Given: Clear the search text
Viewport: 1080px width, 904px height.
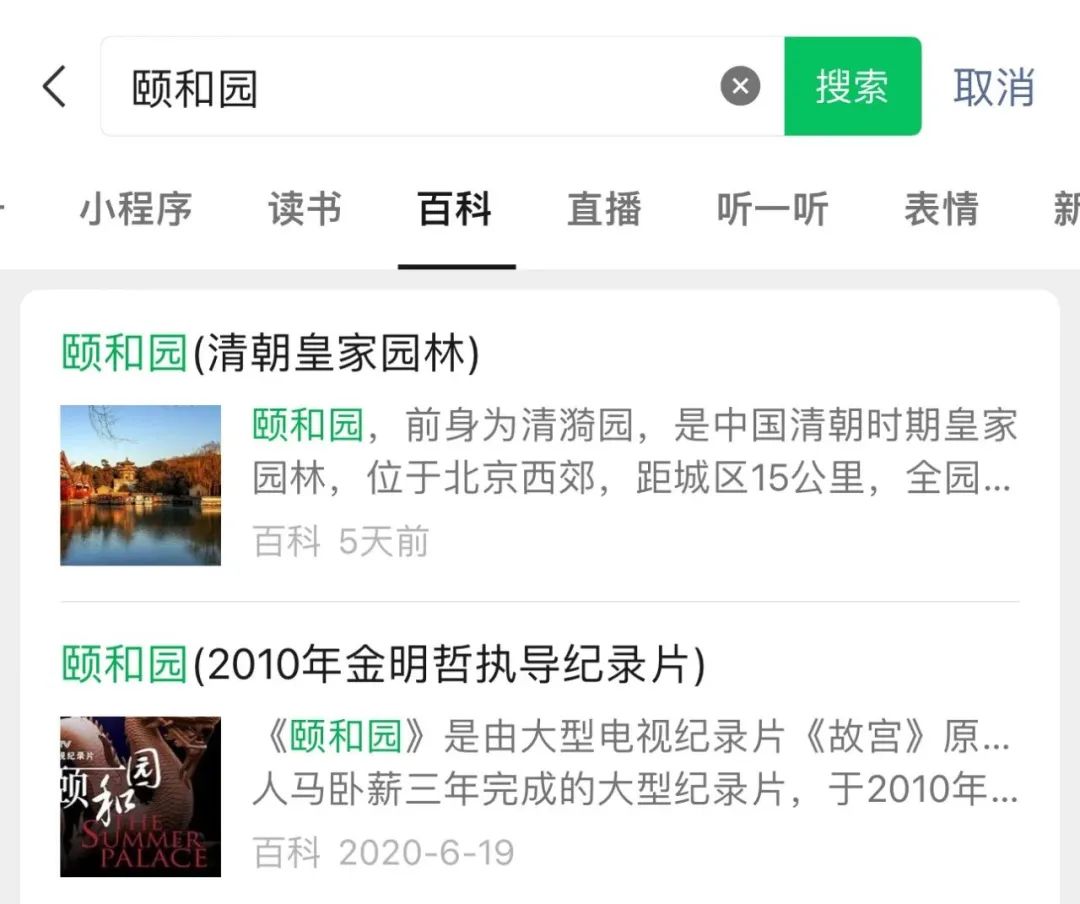Looking at the screenshot, I should [x=740, y=87].
